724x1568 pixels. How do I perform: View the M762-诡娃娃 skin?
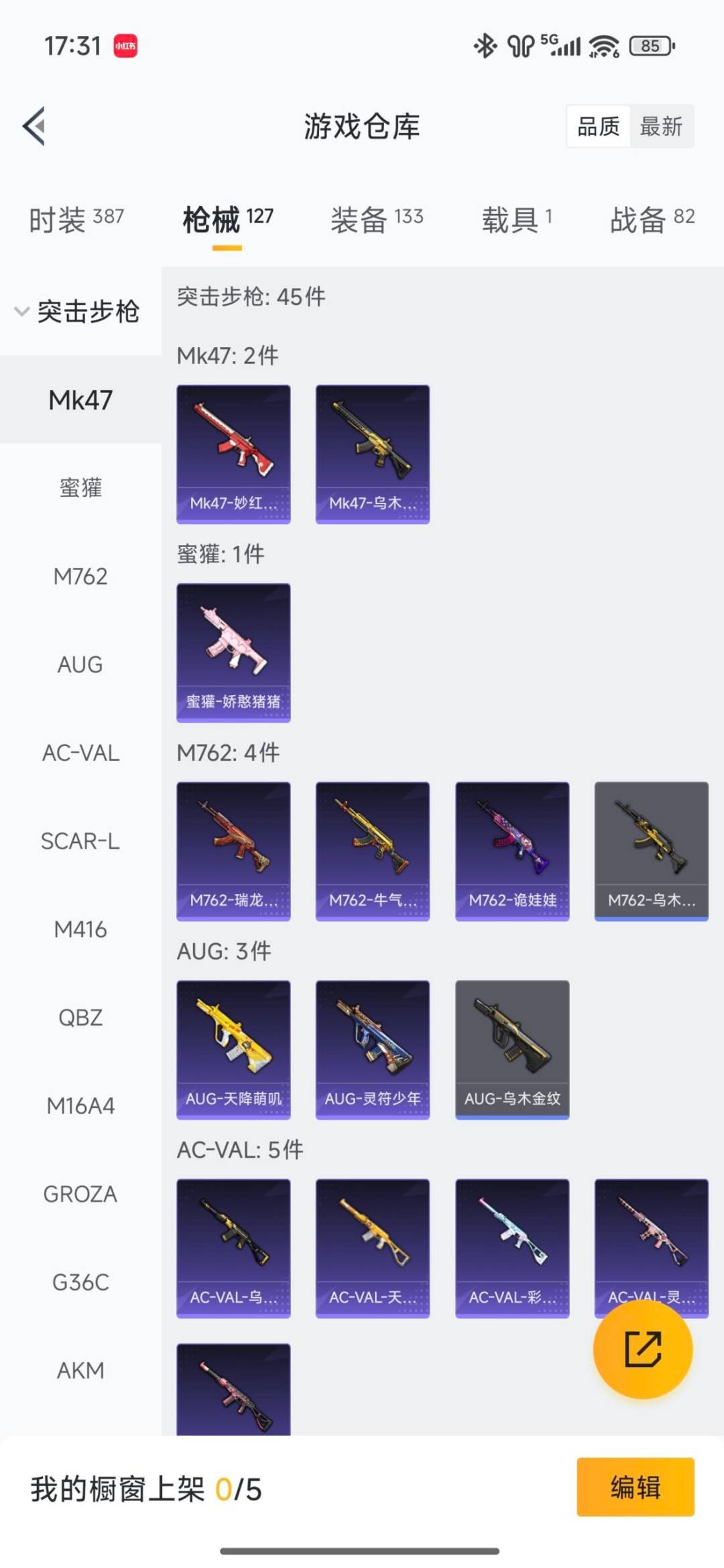pos(512,851)
